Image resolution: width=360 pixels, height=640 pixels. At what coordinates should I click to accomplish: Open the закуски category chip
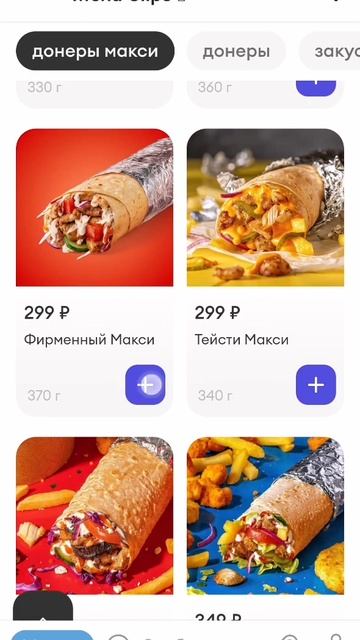pyautogui.click(x=330, y=51)
